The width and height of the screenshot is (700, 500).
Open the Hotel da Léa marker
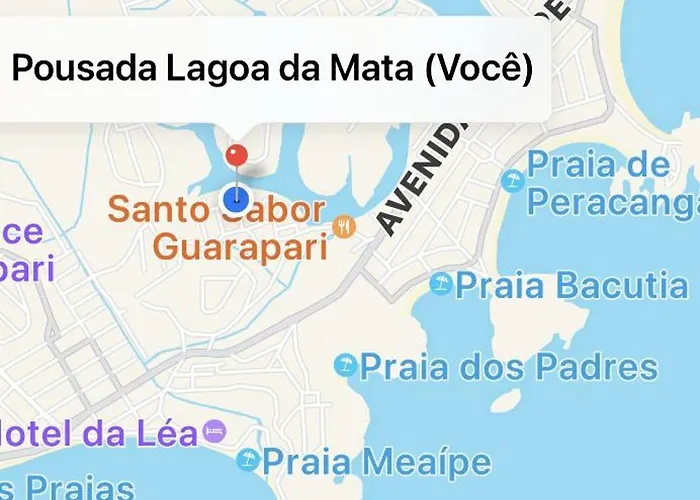pos(214,433)
